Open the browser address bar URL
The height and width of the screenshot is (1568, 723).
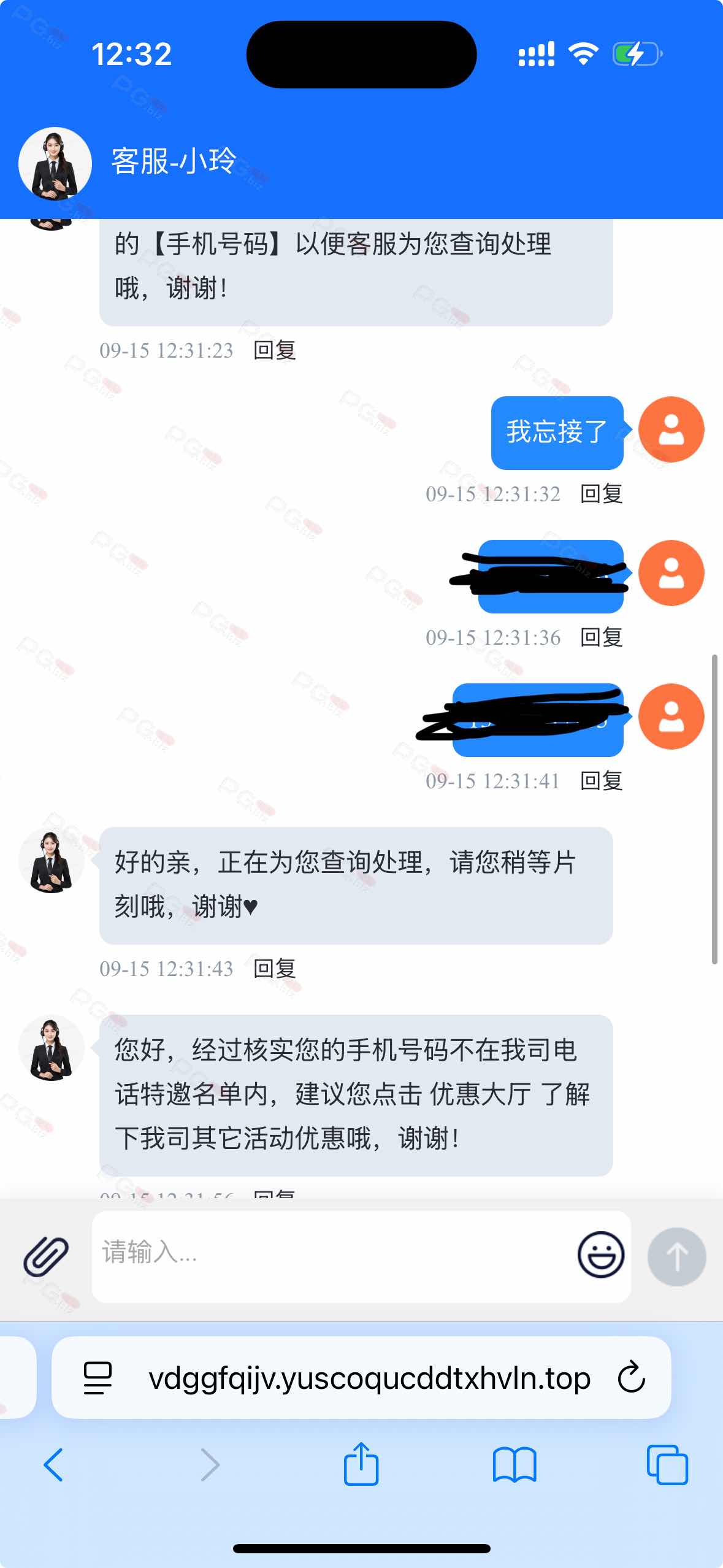point(369,1378)
